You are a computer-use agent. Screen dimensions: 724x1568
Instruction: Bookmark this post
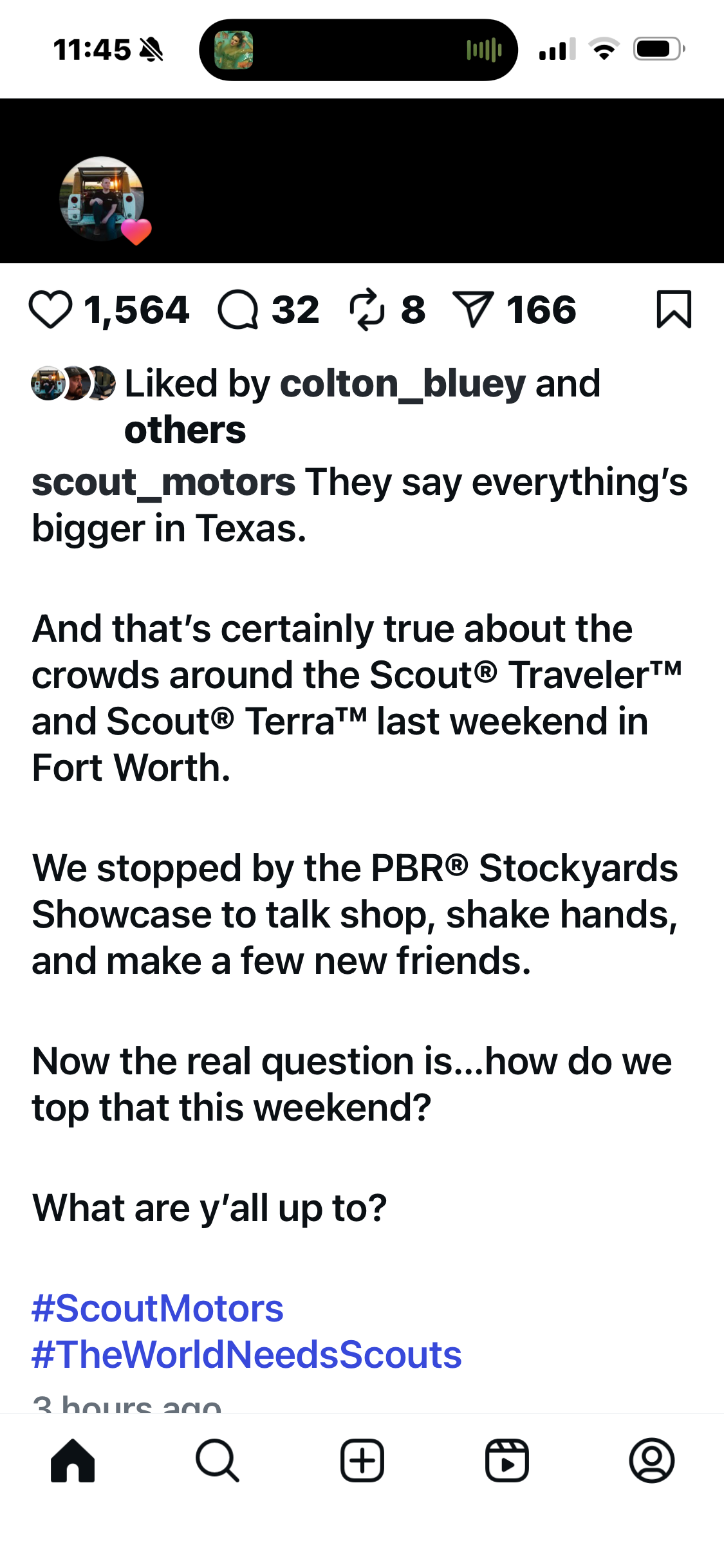pyautogui.click(x=674, y=310)
